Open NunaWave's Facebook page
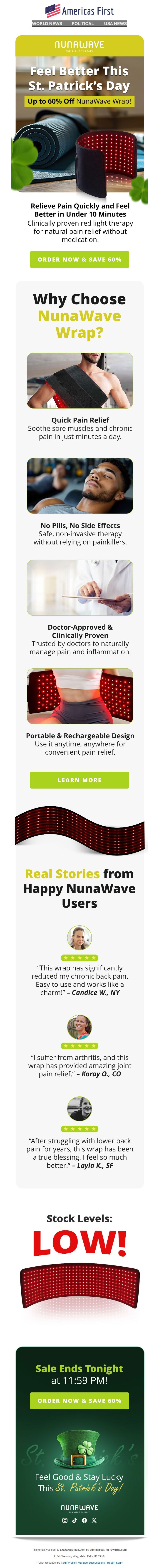The image size is (159, 1568). pyautogui.click(x=84, y=1520)
